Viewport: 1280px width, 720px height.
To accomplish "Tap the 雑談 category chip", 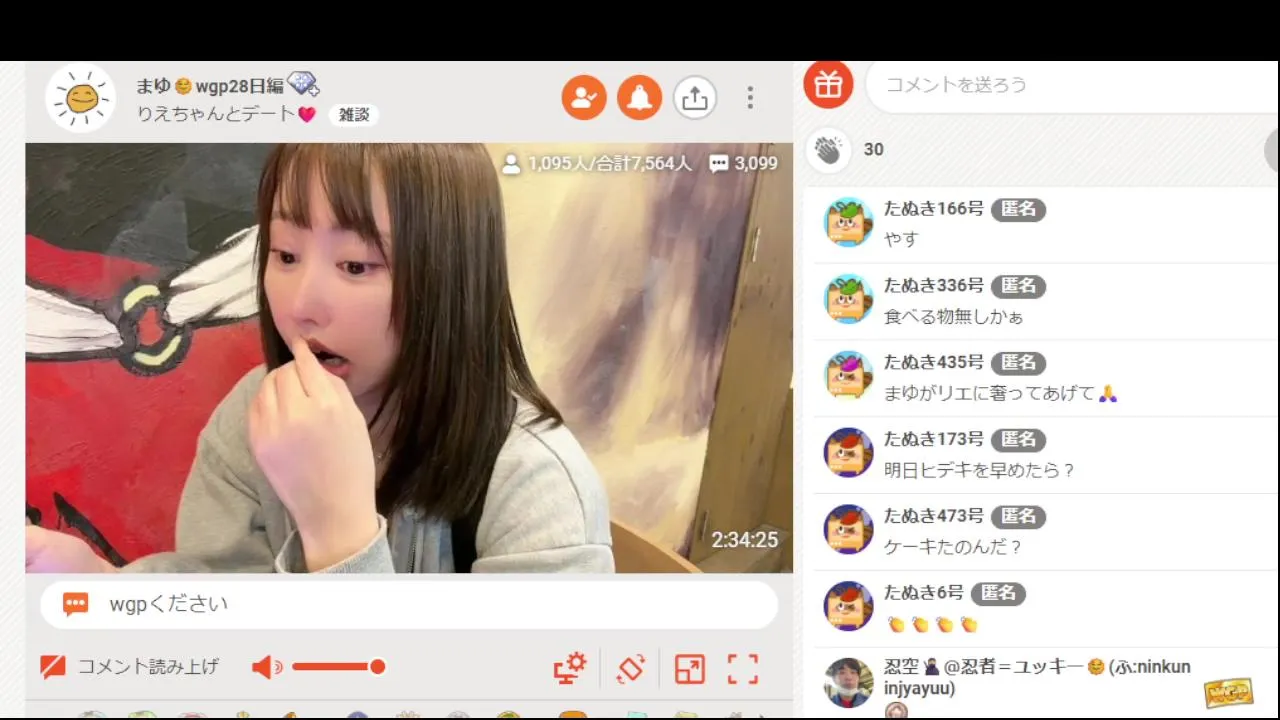I will [x=353, y=115].
